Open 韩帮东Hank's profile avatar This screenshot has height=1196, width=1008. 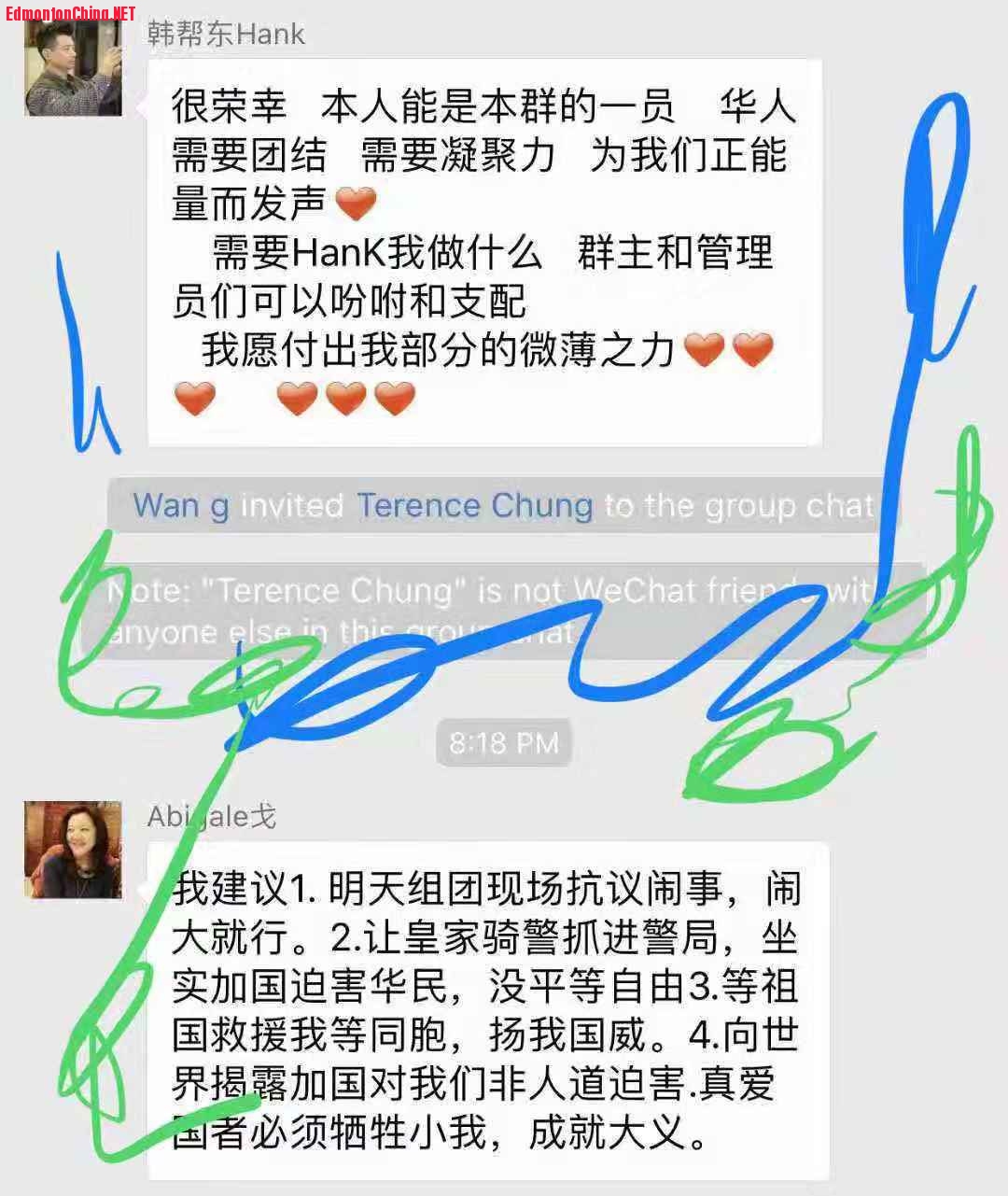coord(73,67)
